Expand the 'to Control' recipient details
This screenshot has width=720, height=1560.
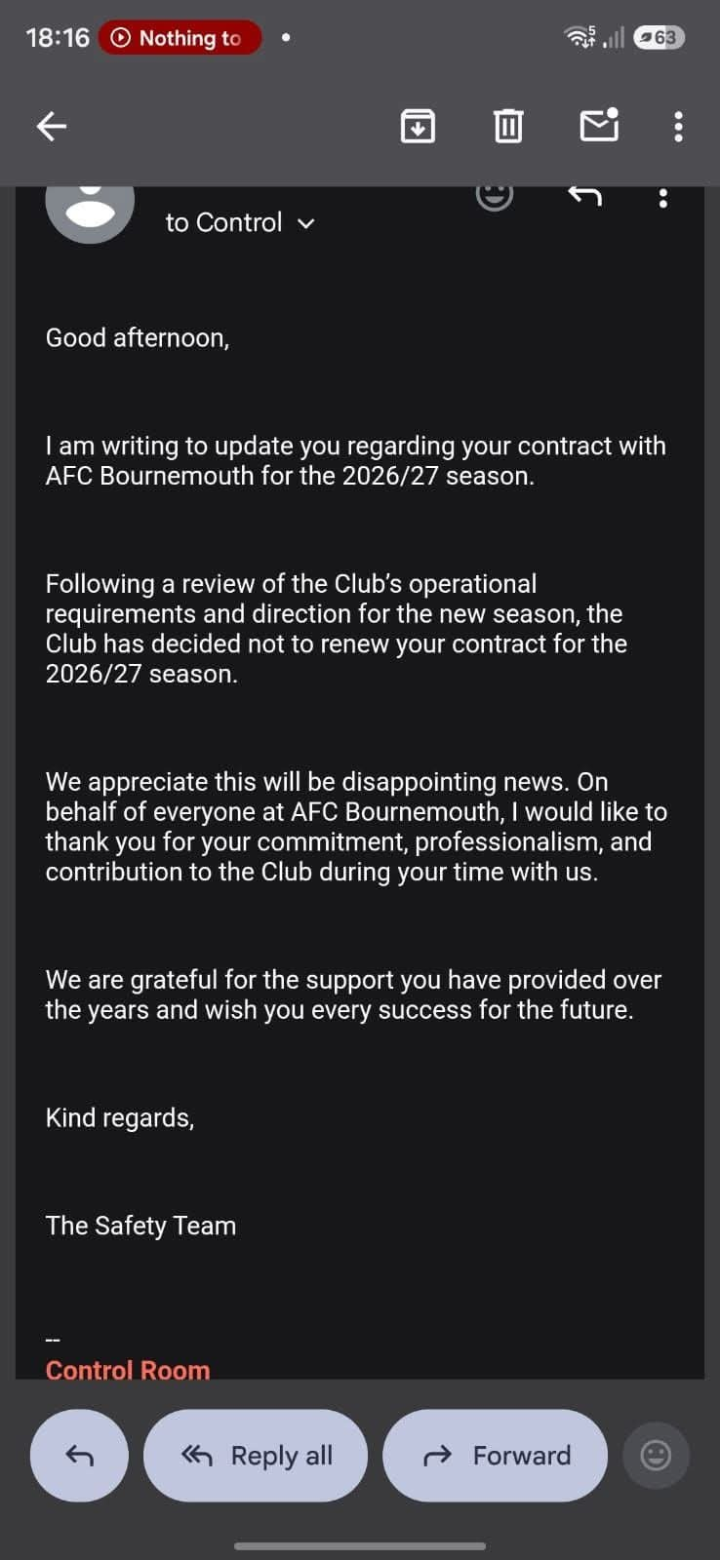(x=240, y=222)
